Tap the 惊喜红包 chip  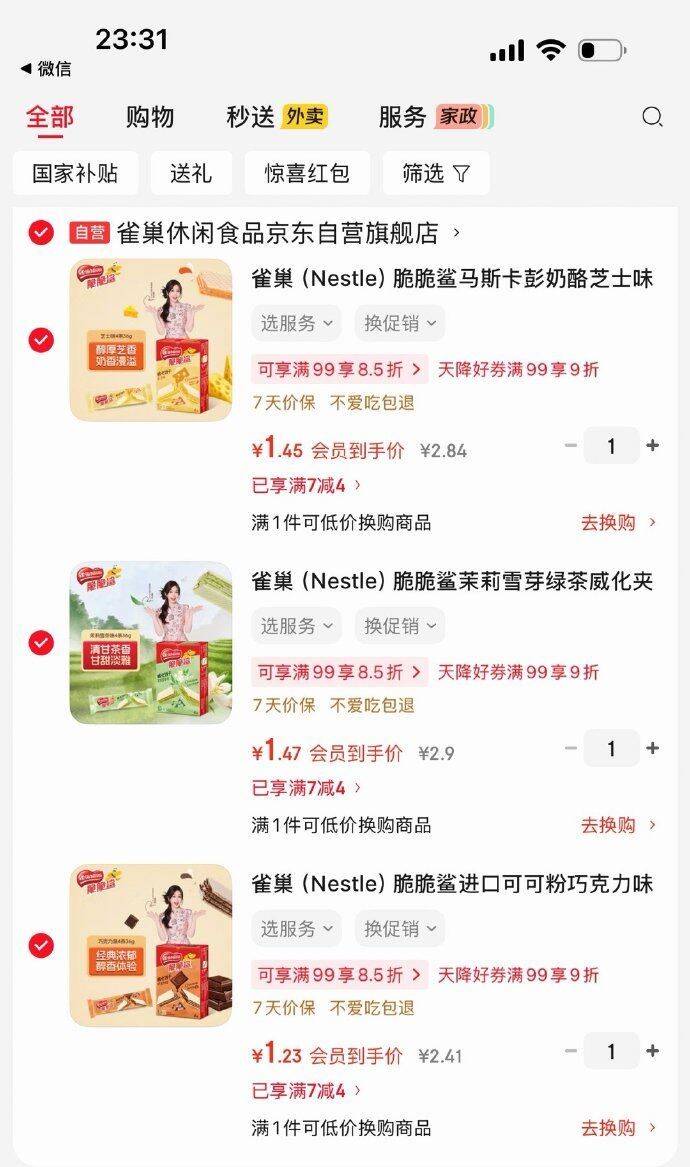(x=307, y=173)
